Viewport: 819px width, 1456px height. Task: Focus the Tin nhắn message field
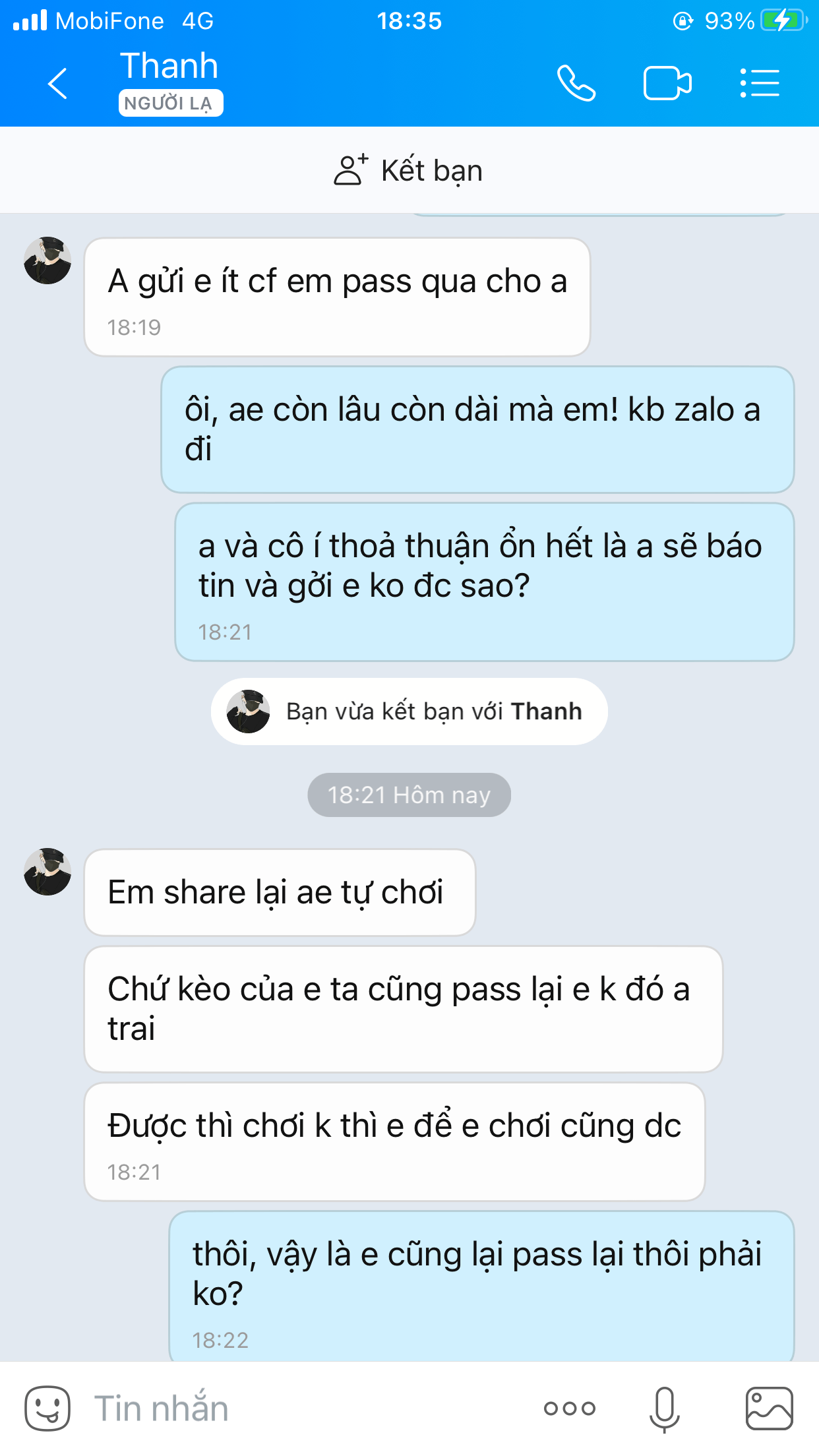coord(297,1408)
